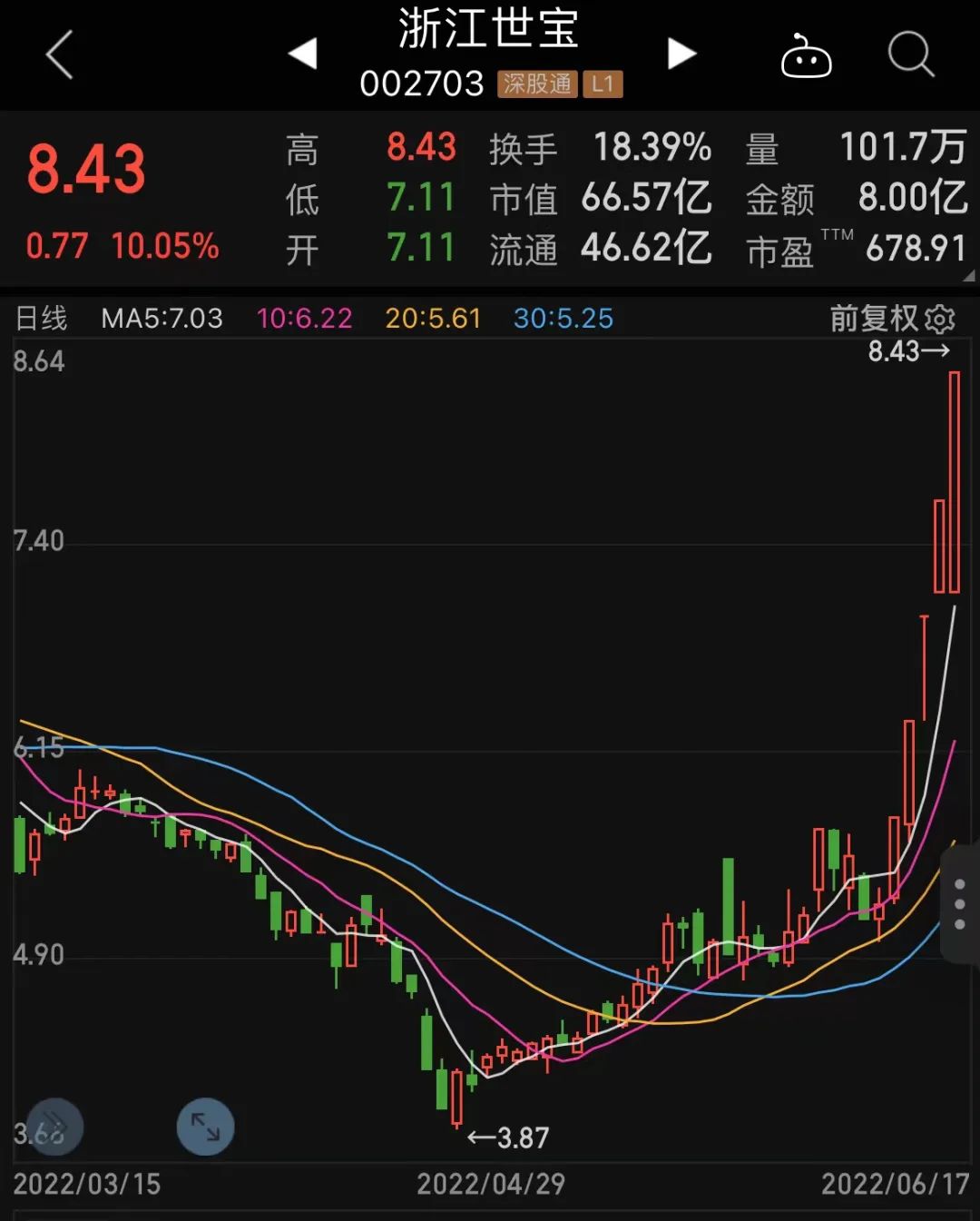Image resolution: width=980 pixels, height=1221 pixels.
Task: Go back to the previous page
Action: pos(60,54)
